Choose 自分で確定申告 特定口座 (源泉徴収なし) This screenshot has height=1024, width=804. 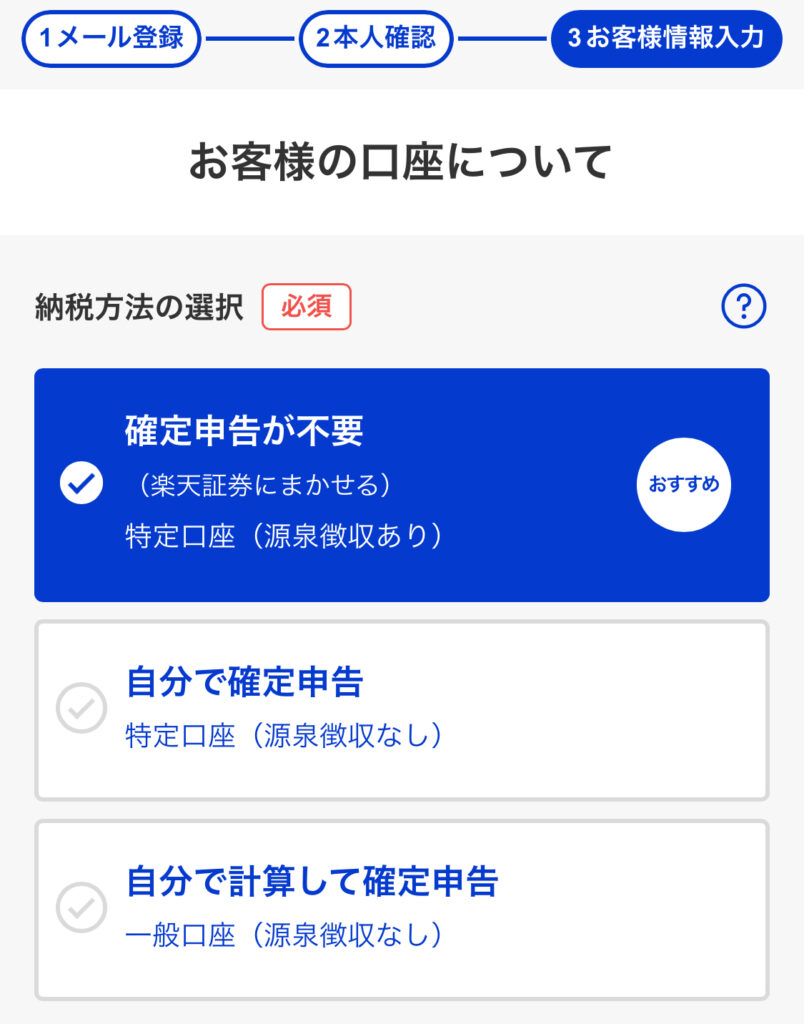[x=401, y=710]
